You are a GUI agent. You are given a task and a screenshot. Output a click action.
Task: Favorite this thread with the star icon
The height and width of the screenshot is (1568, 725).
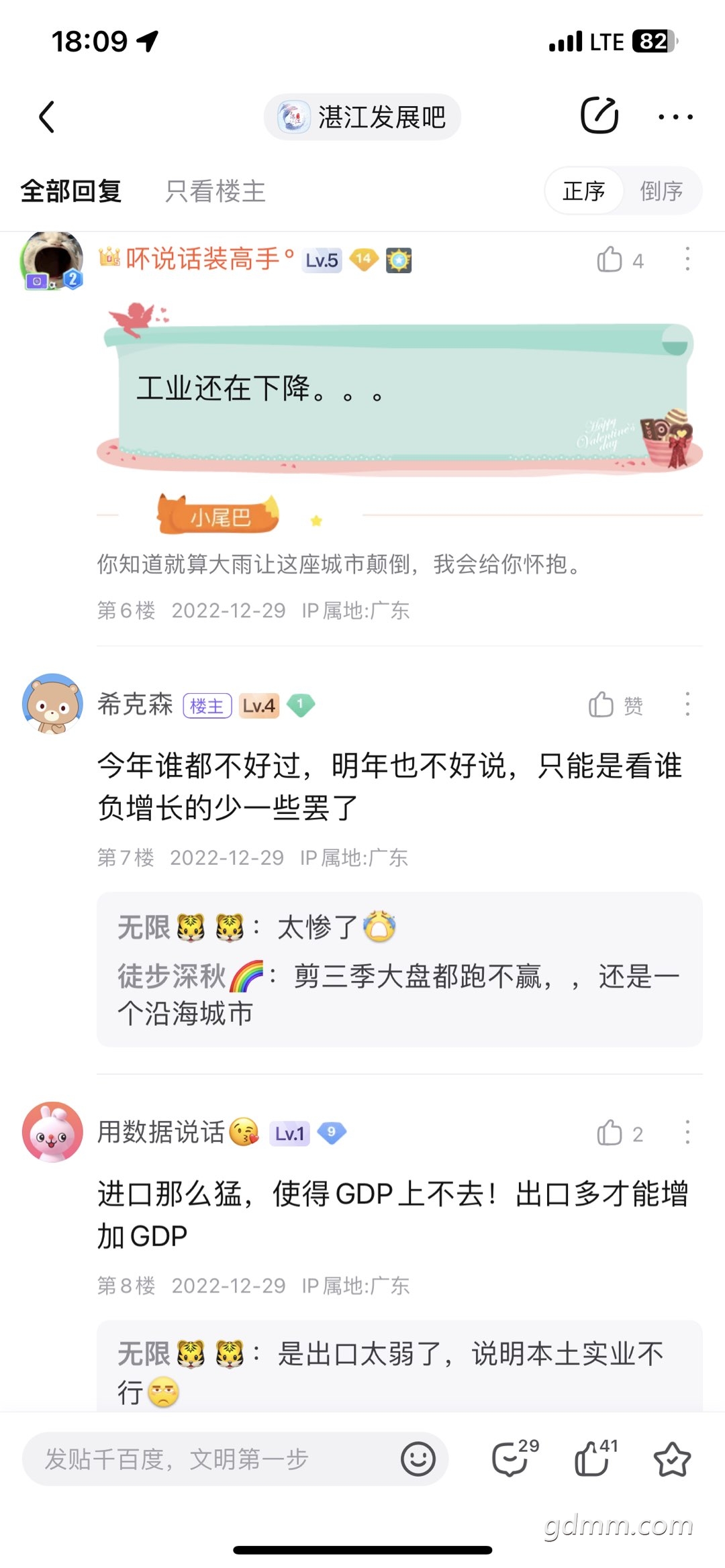(x=672, y=1459)
